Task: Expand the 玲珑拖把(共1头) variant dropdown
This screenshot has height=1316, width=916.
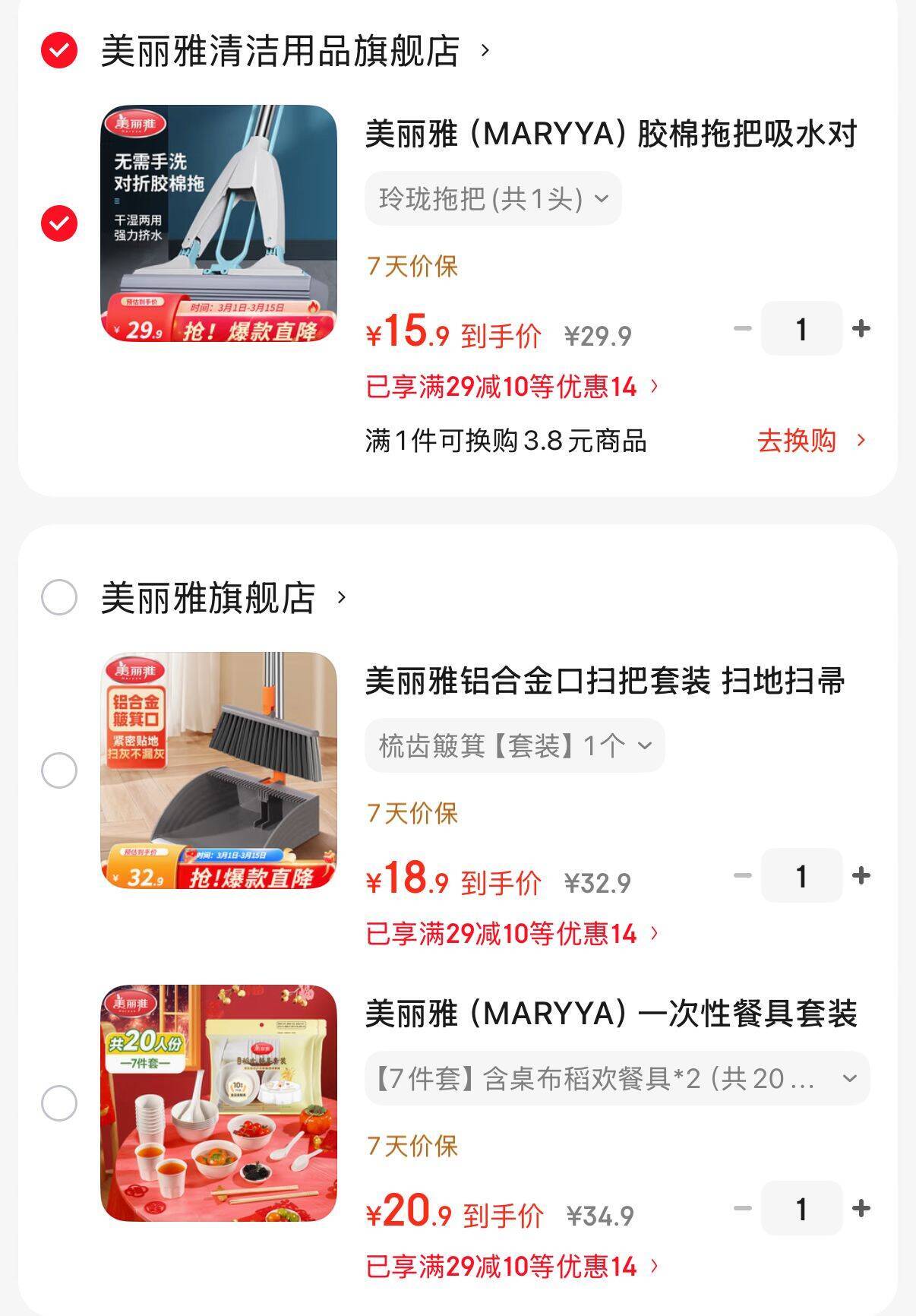Action: click(x=493, y=199)
